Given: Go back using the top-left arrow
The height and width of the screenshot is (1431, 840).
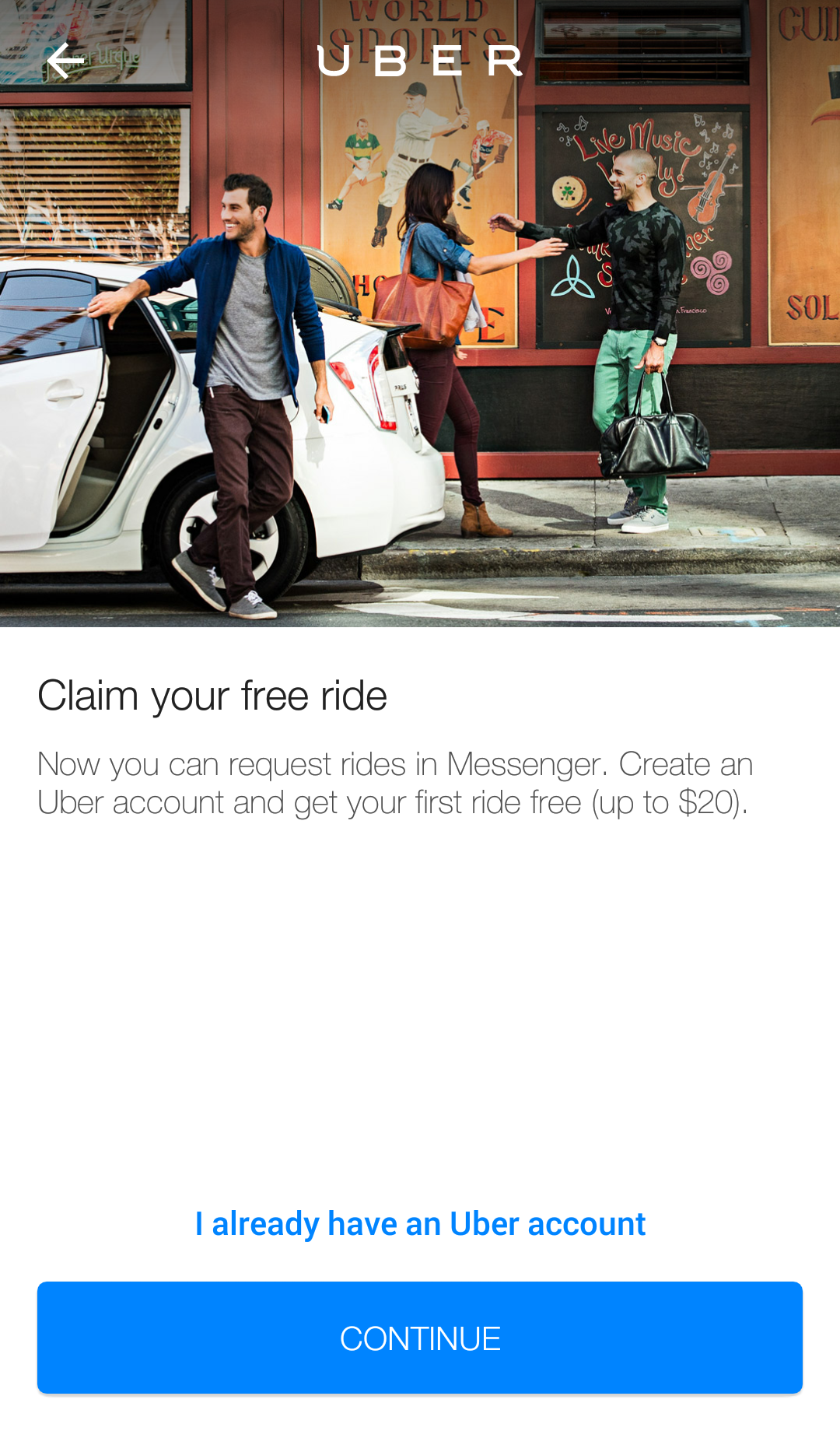Looking at the screenshot, I should click(65, 61).
